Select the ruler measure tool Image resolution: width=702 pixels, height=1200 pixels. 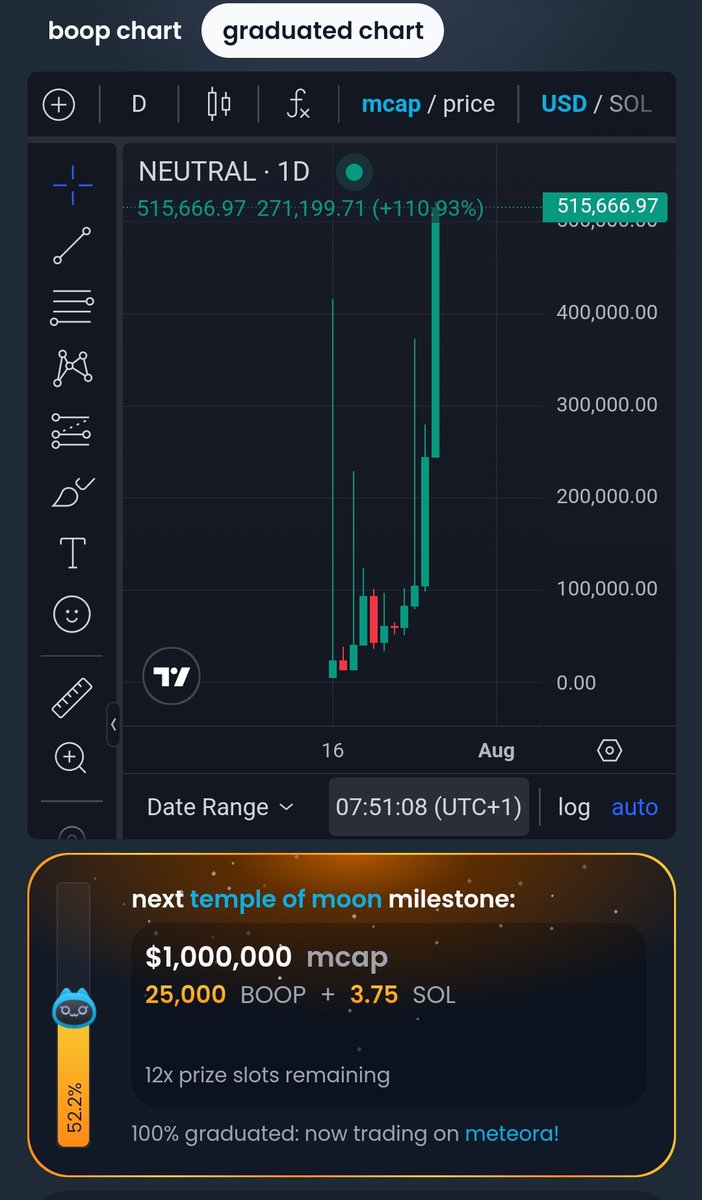tap(72, 697)
